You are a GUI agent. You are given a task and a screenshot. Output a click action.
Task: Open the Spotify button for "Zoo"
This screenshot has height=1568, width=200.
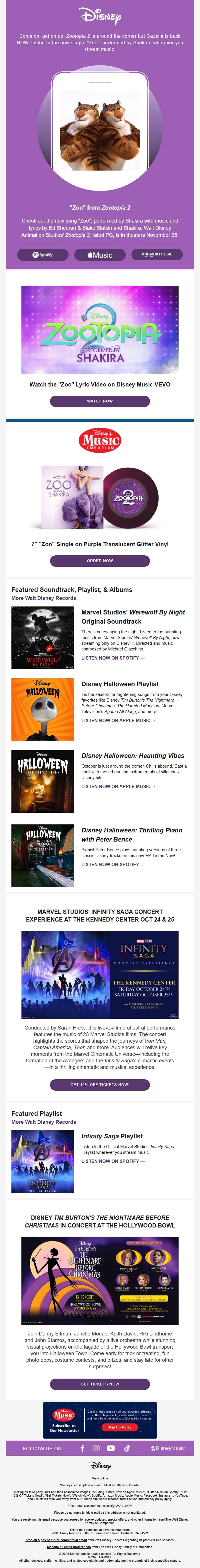pyautogui.click(x=43, y=255)
